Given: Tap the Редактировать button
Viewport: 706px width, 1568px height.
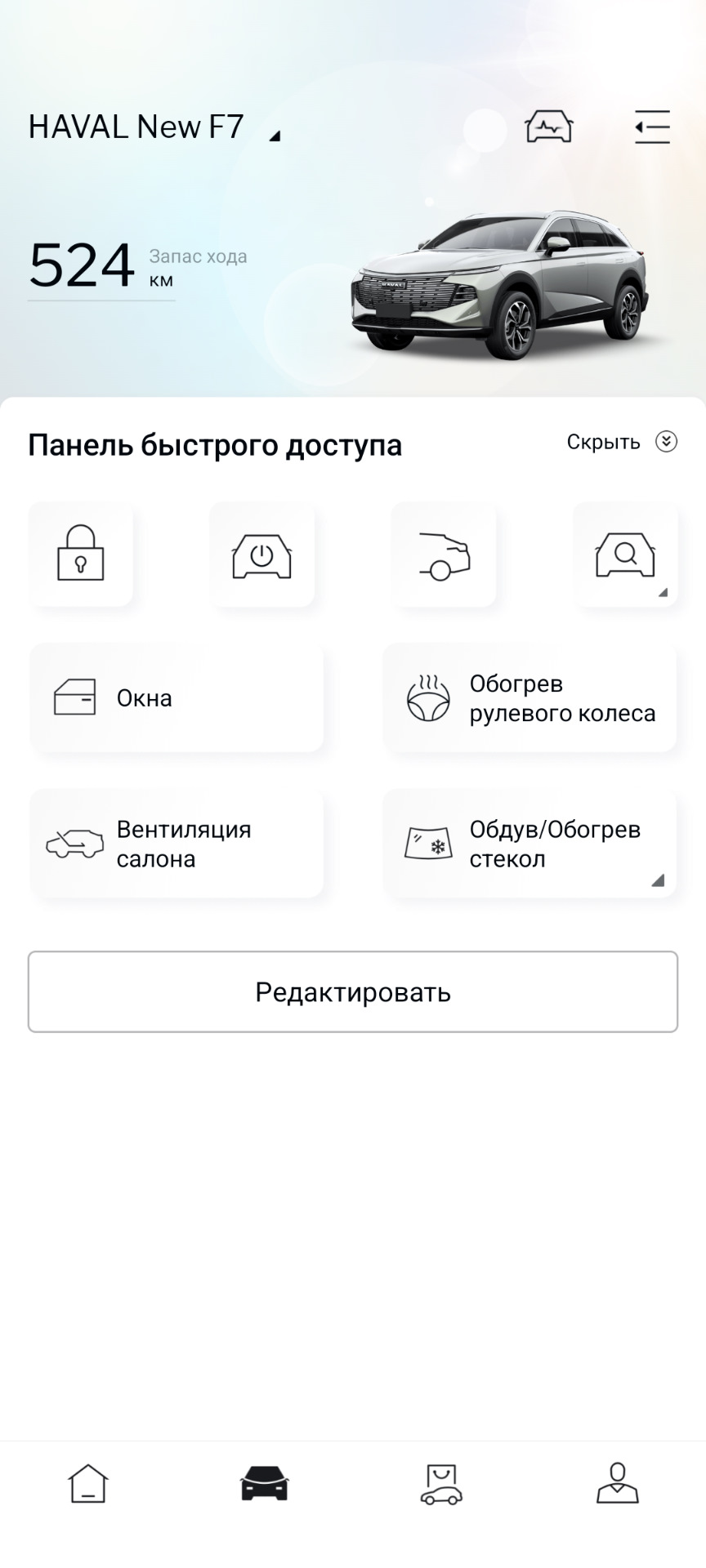Looking at the screenshot, I should 353,991.
